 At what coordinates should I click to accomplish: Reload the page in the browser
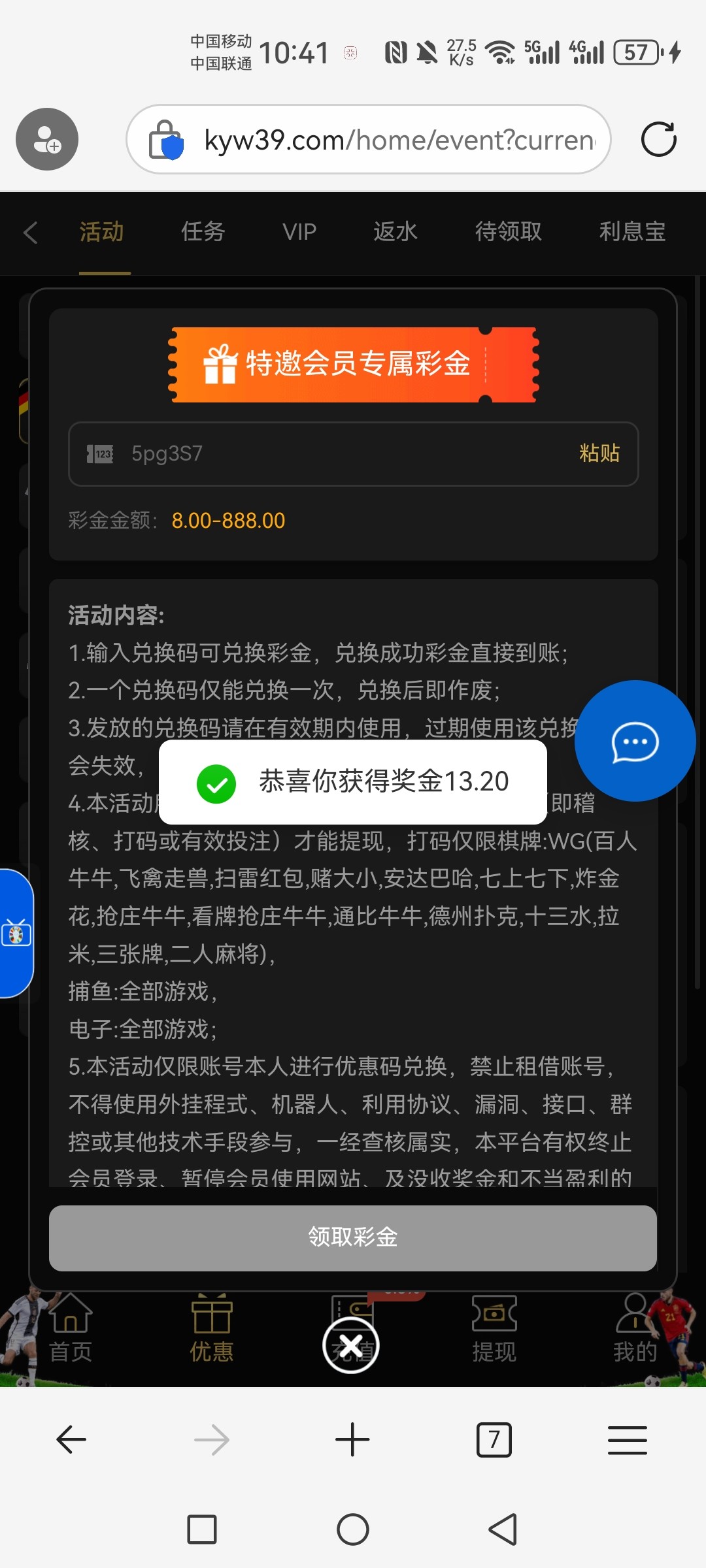[658, 139]
